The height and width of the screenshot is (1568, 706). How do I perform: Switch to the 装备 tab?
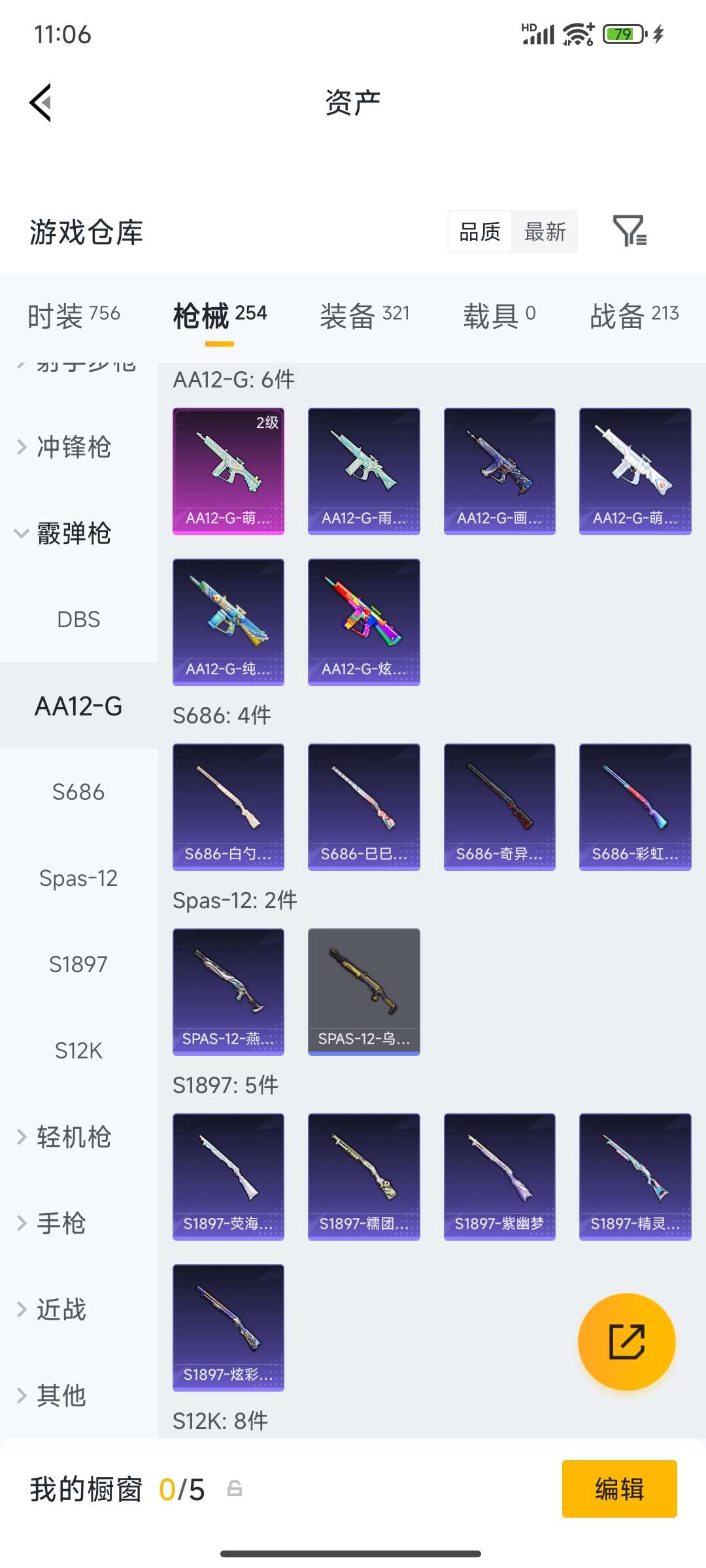[x=365, y=316]
